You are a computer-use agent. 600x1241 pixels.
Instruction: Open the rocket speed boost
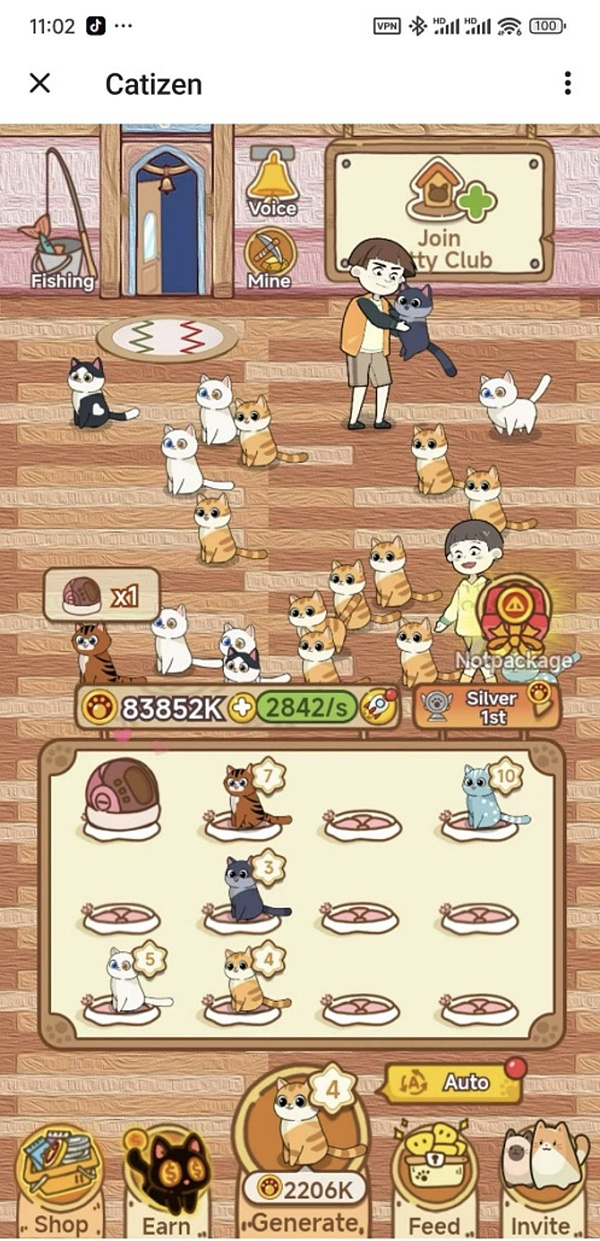[378, 707]
